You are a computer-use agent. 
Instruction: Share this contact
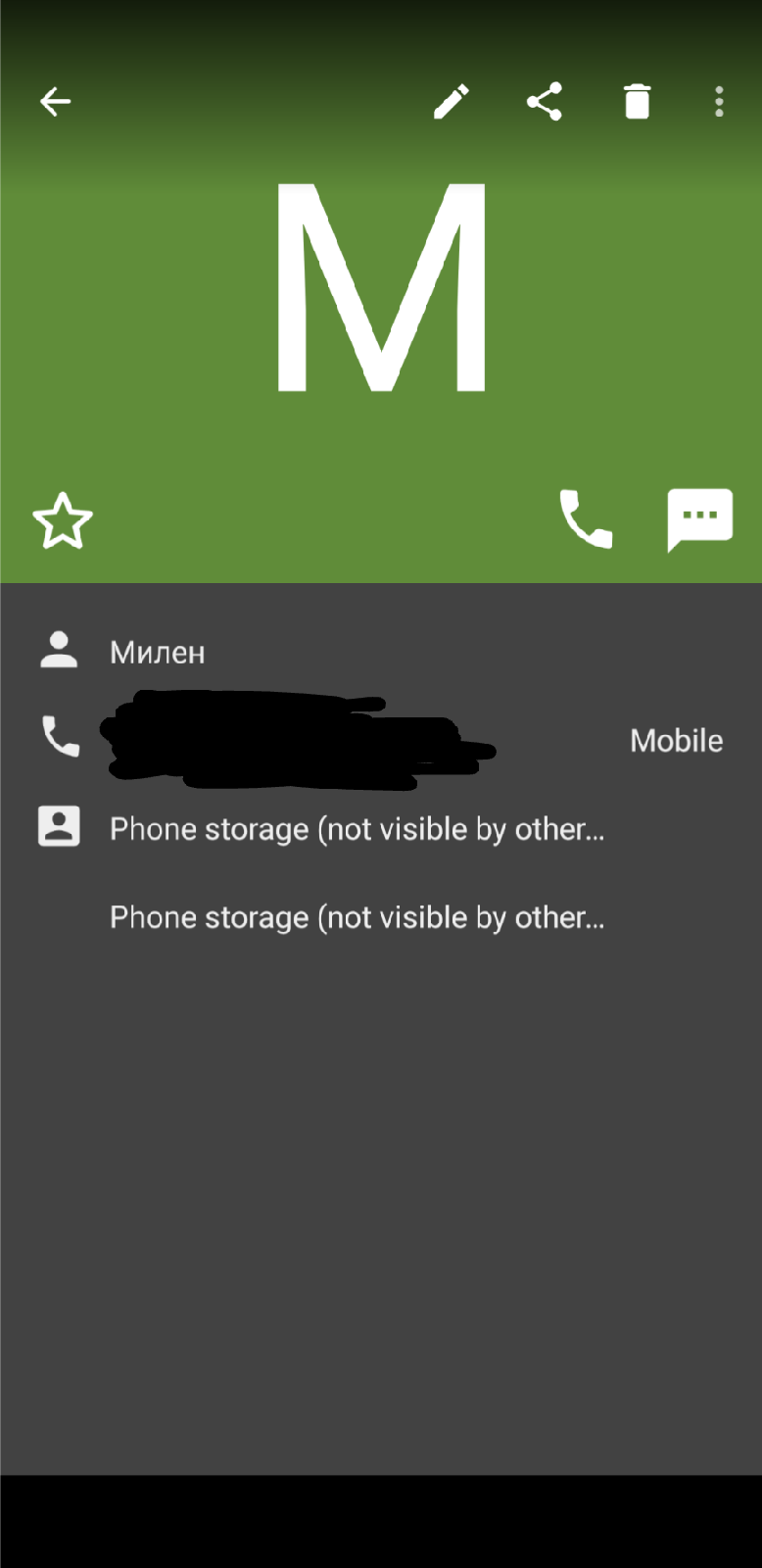(x=545, y=101)
